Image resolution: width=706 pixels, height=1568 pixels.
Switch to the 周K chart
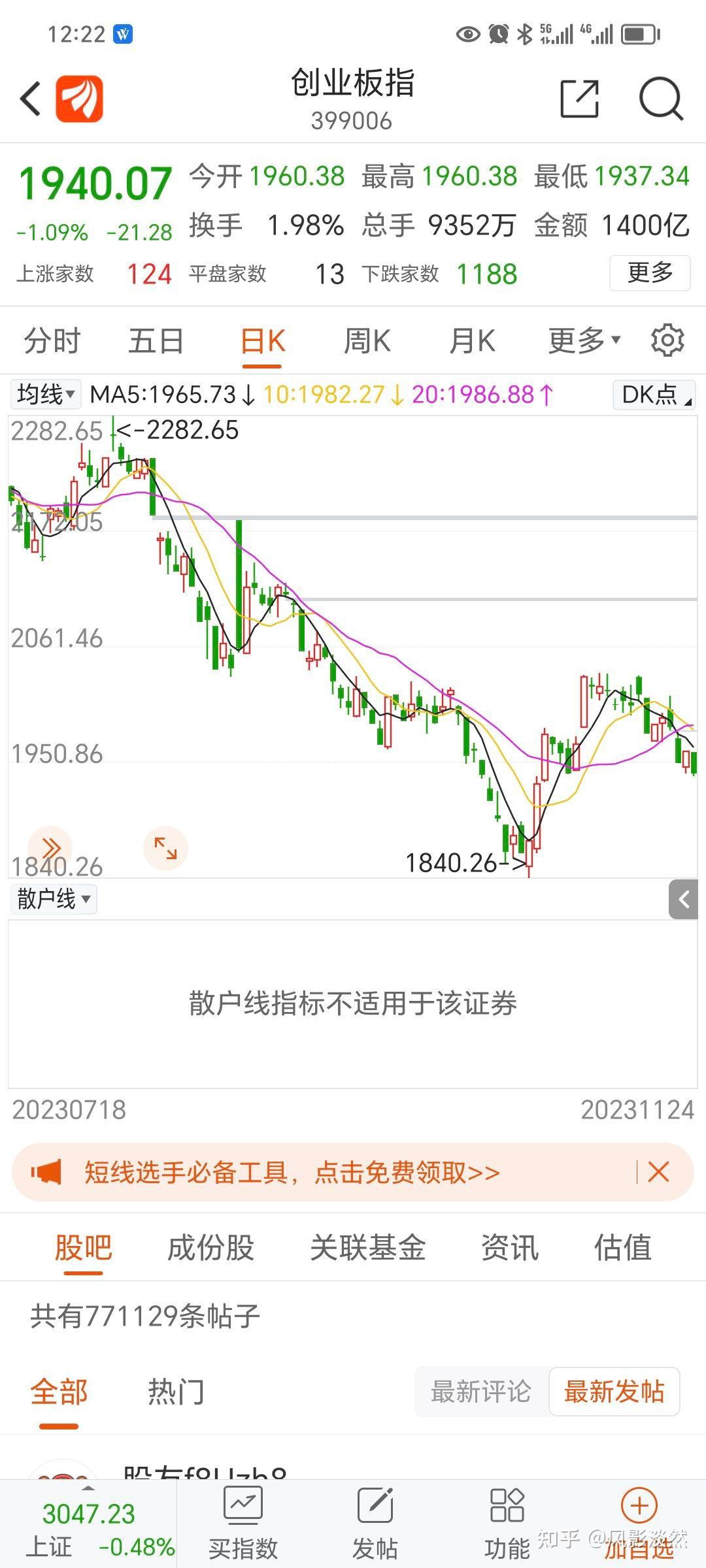click(x=367, y=341)
